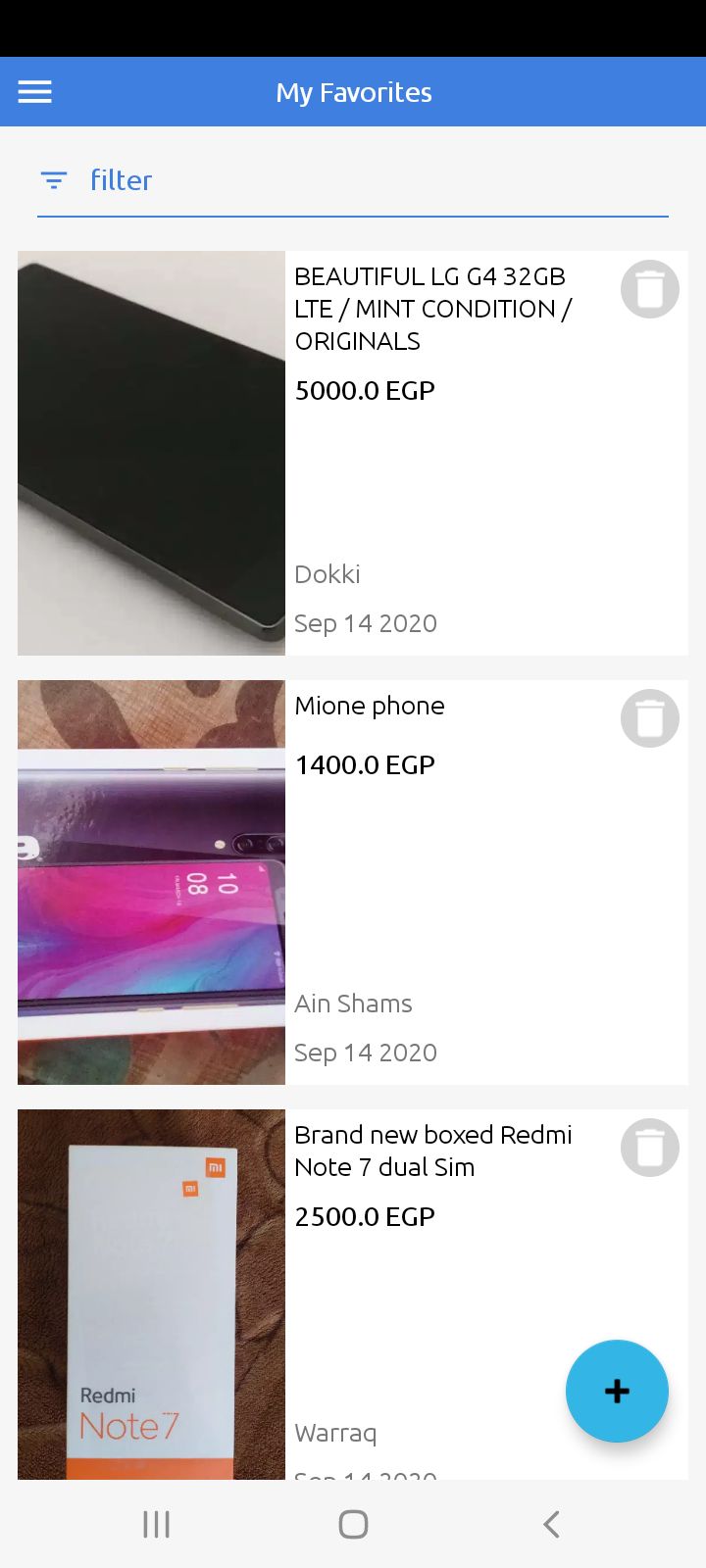
Task: Open Brand new boxed Redmi Note 7 listing
Action: pos(432,1151)
